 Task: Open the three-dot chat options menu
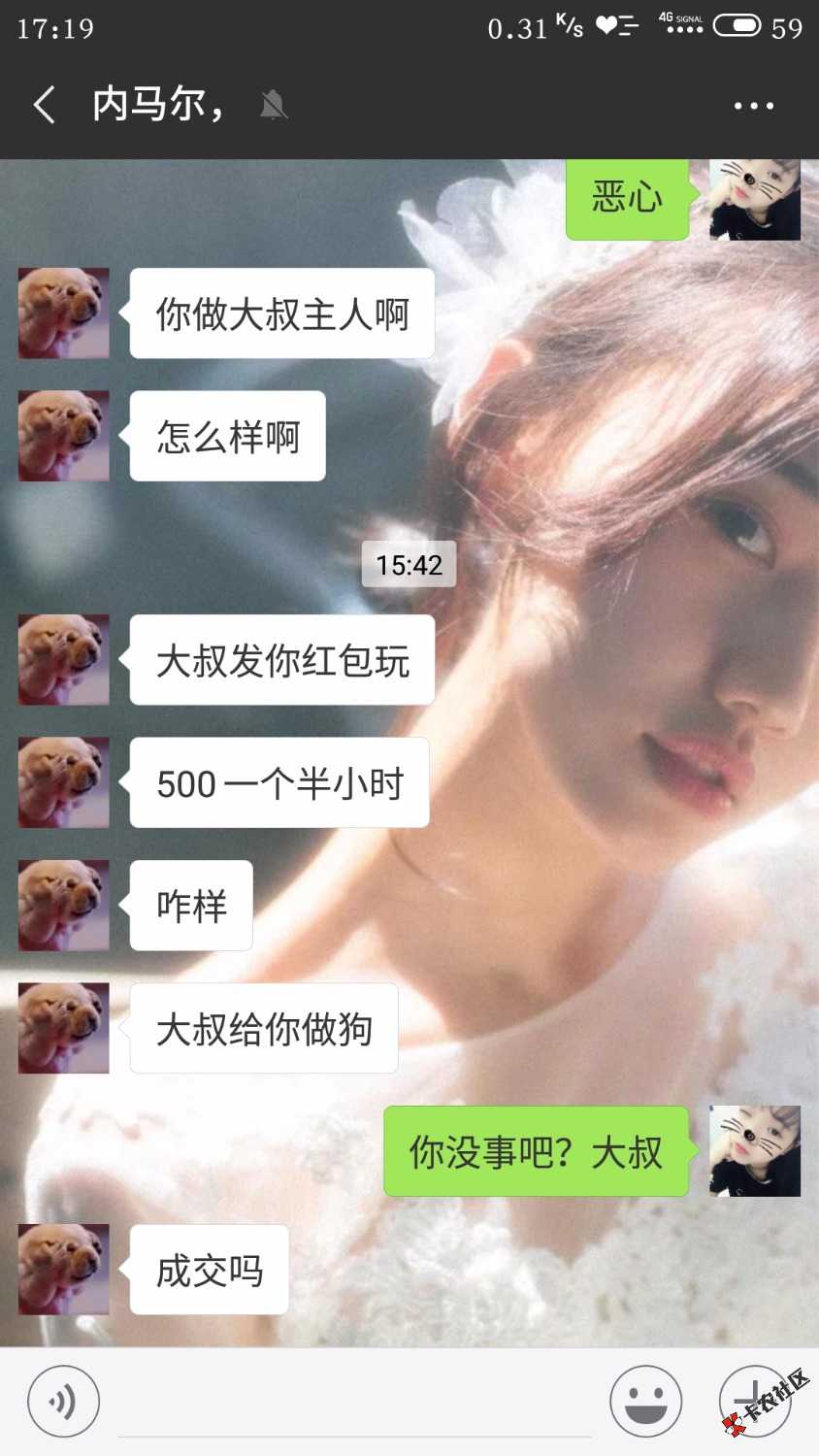[753, 106]
